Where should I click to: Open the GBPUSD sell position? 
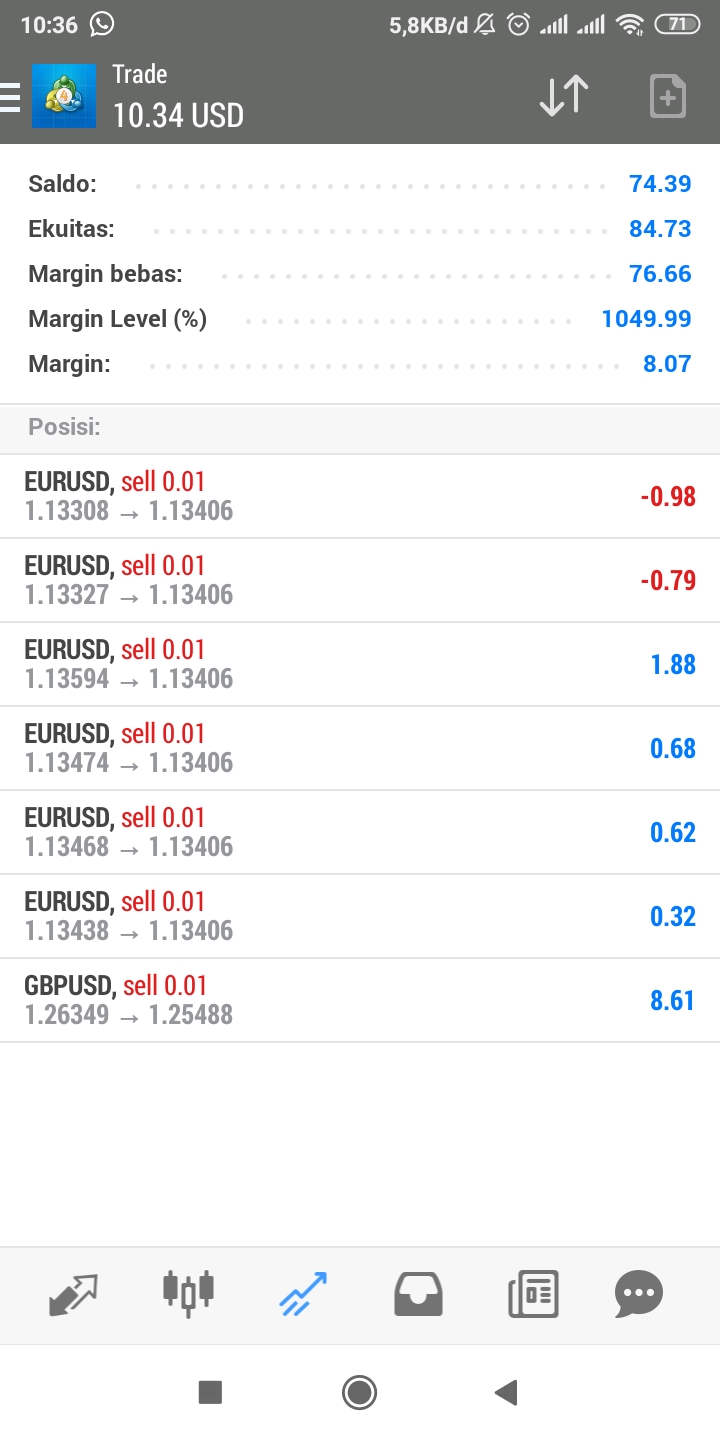pos(360,1001)
